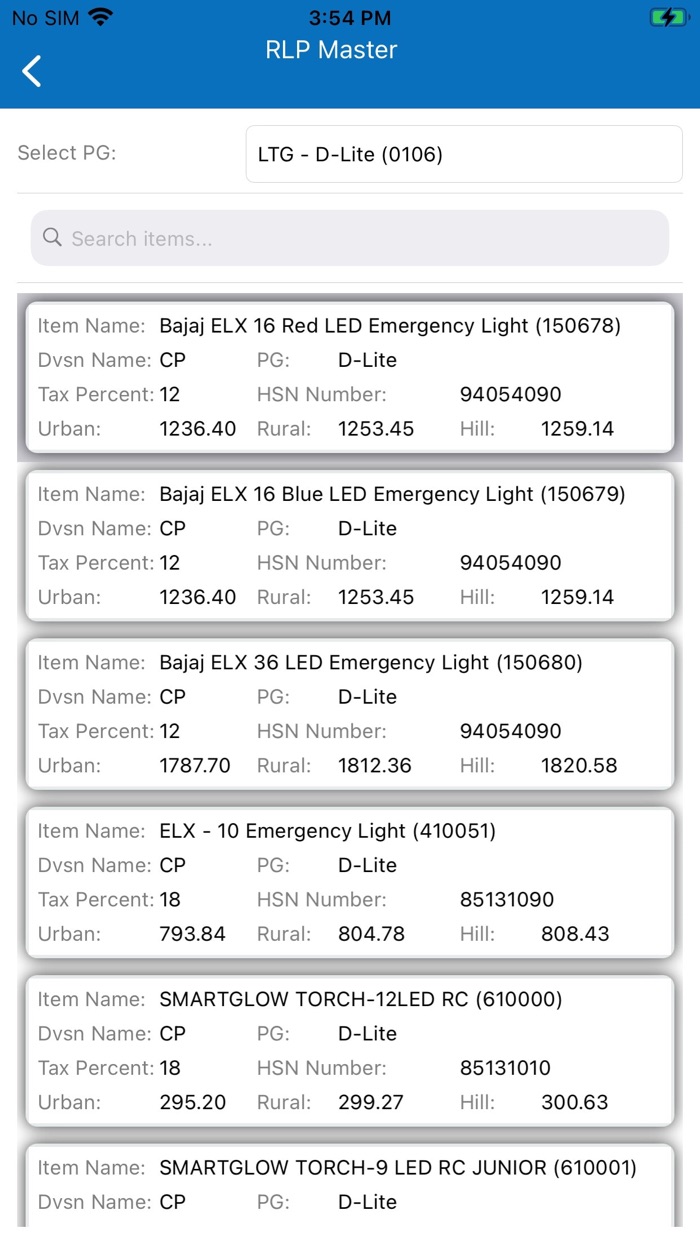Select Bajaj ELX 16 Red LED card
The height and width of the screenshot is (1244, 700).
(x=349, y=377)
